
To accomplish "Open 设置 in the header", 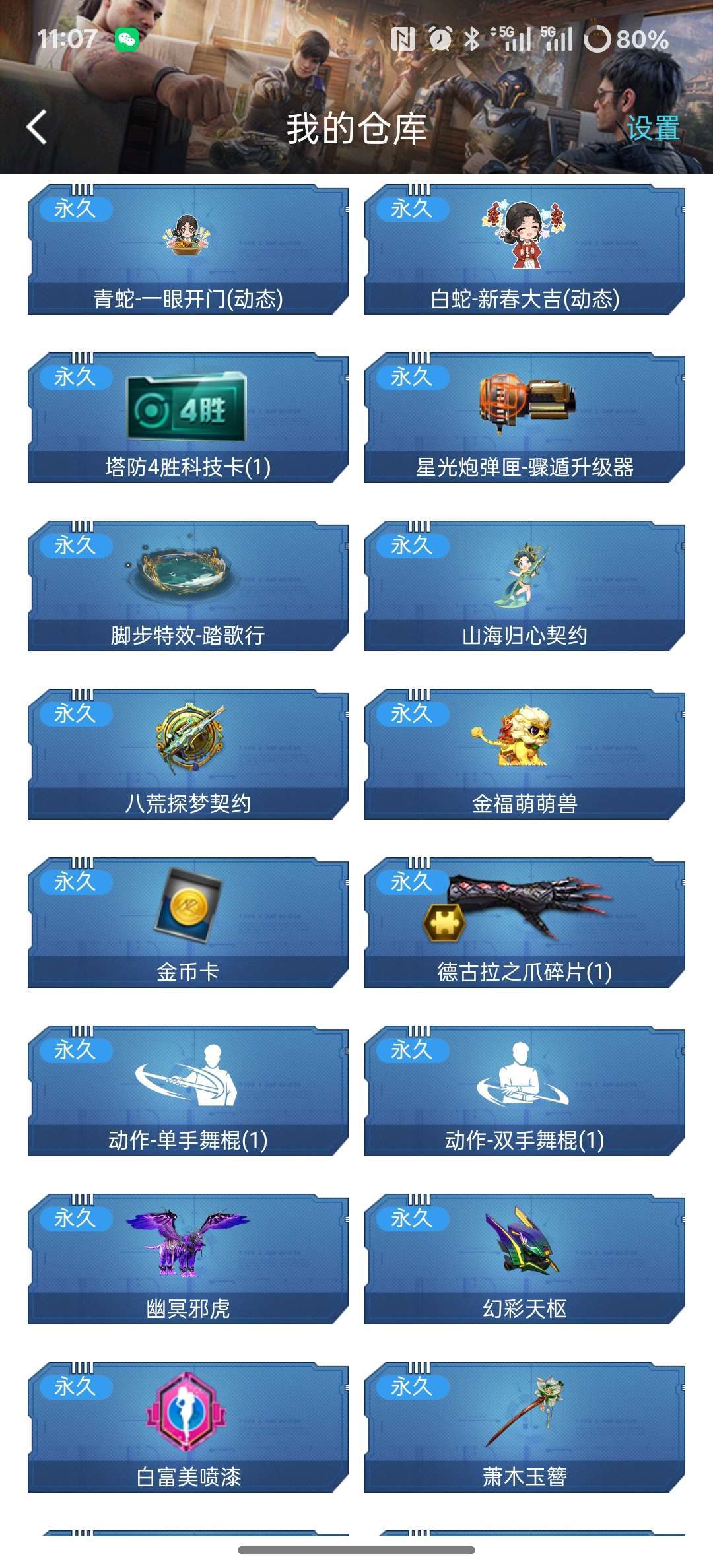I will tap(652, 128).
